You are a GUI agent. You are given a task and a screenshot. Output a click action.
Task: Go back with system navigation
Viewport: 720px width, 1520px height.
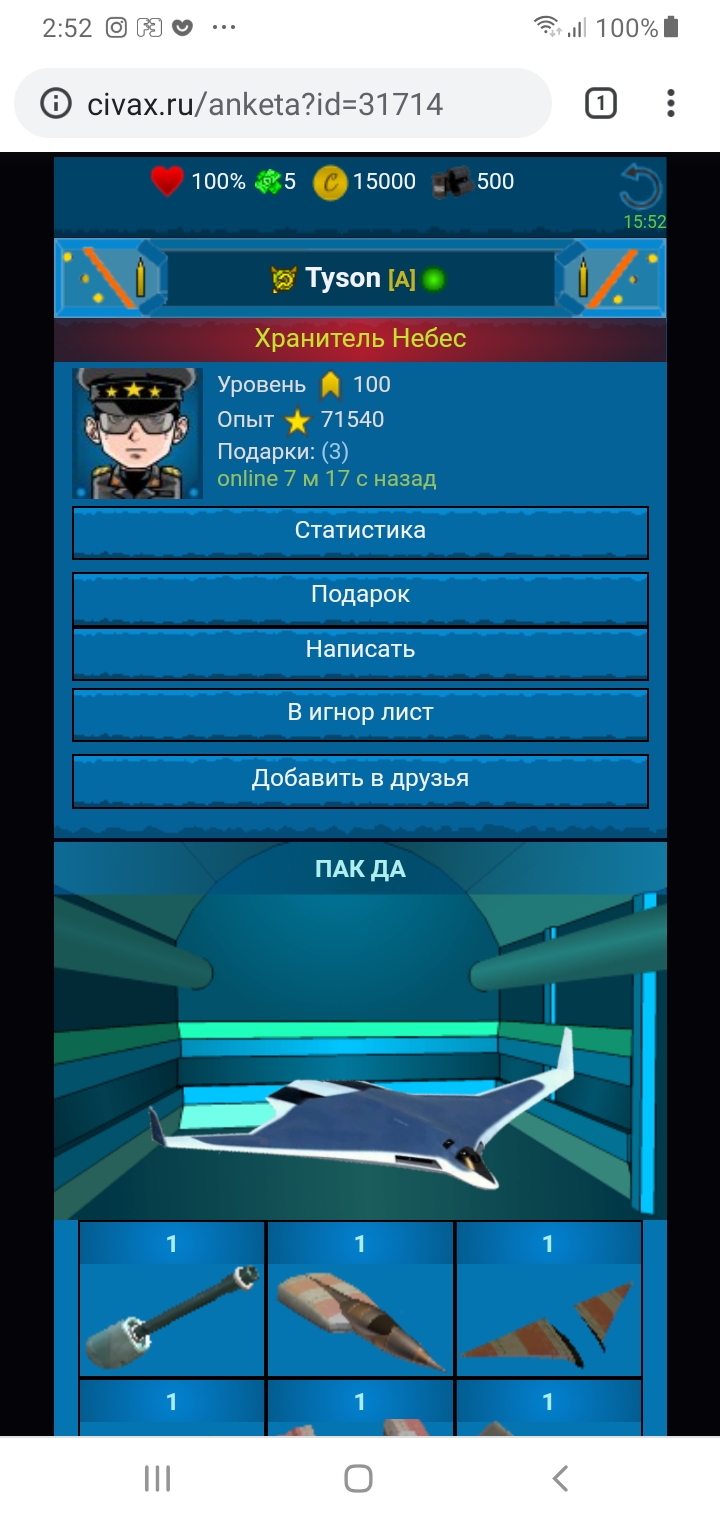click(x=560, y=1478)
